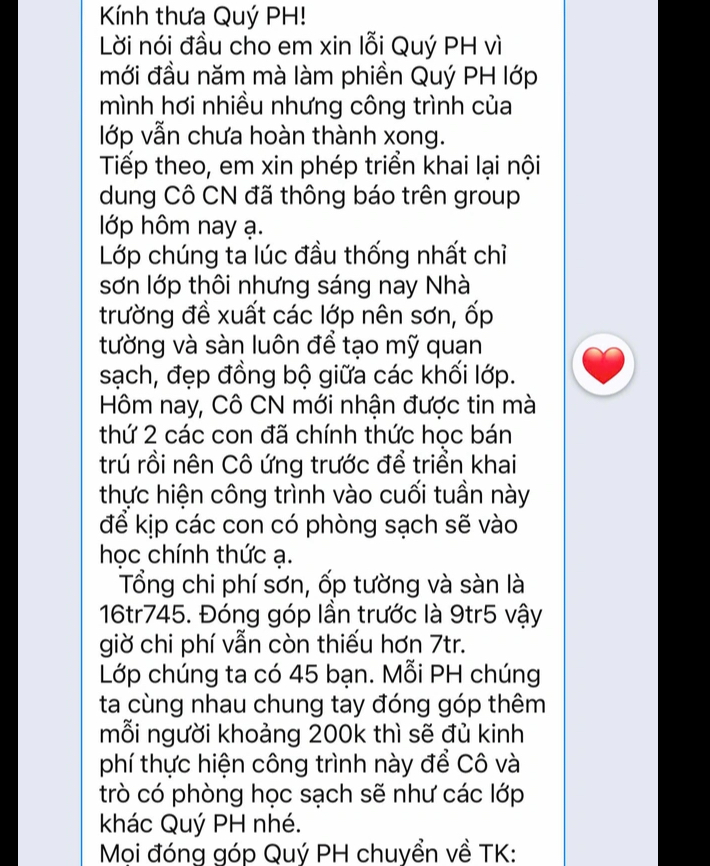The width and height of the screenshot is (710, 866).
Task: Tap the red heart reaction on the message
Action: (x=603, y=366)
